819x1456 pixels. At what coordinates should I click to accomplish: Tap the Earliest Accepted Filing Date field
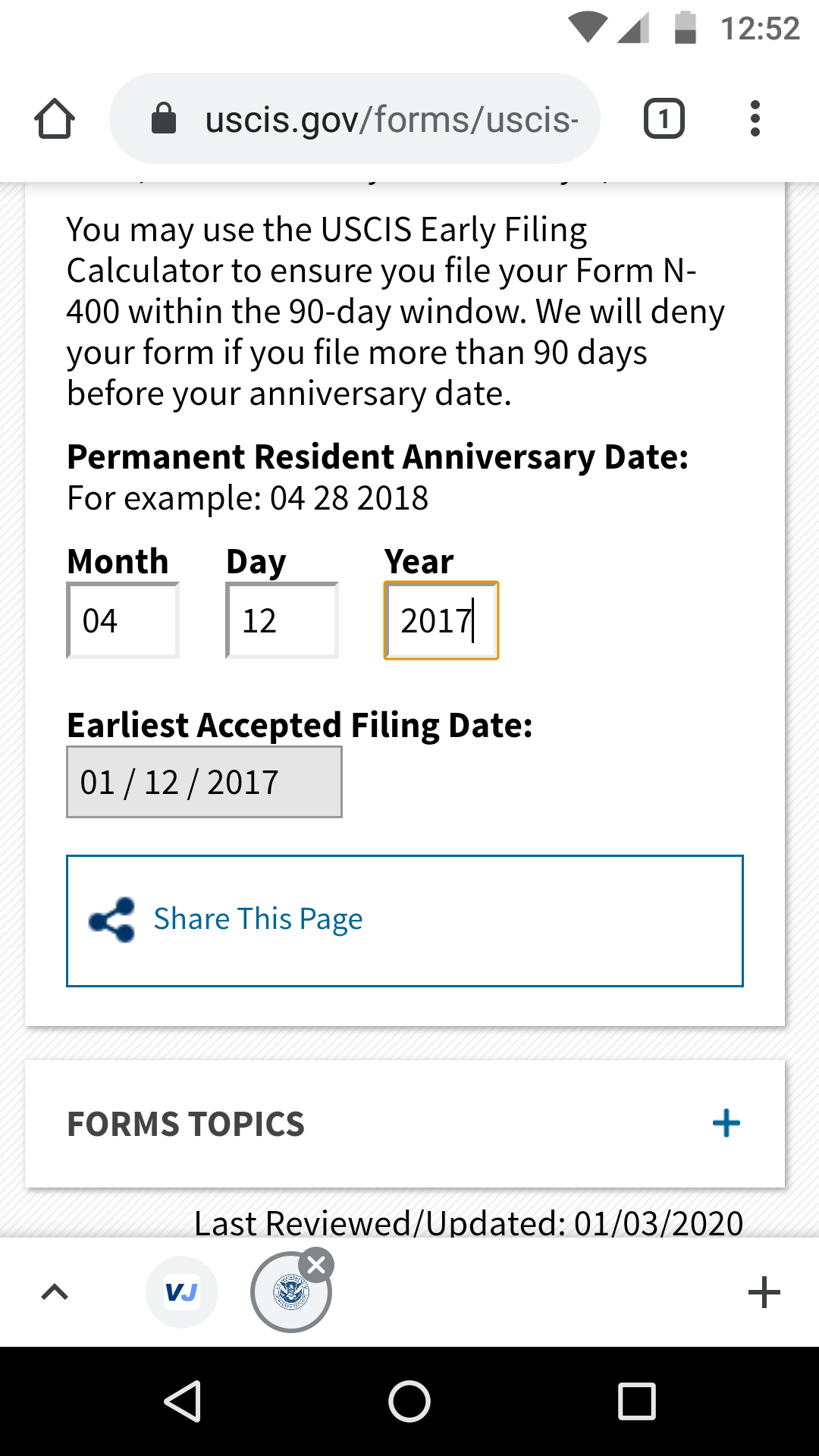[x=204, y=782]
